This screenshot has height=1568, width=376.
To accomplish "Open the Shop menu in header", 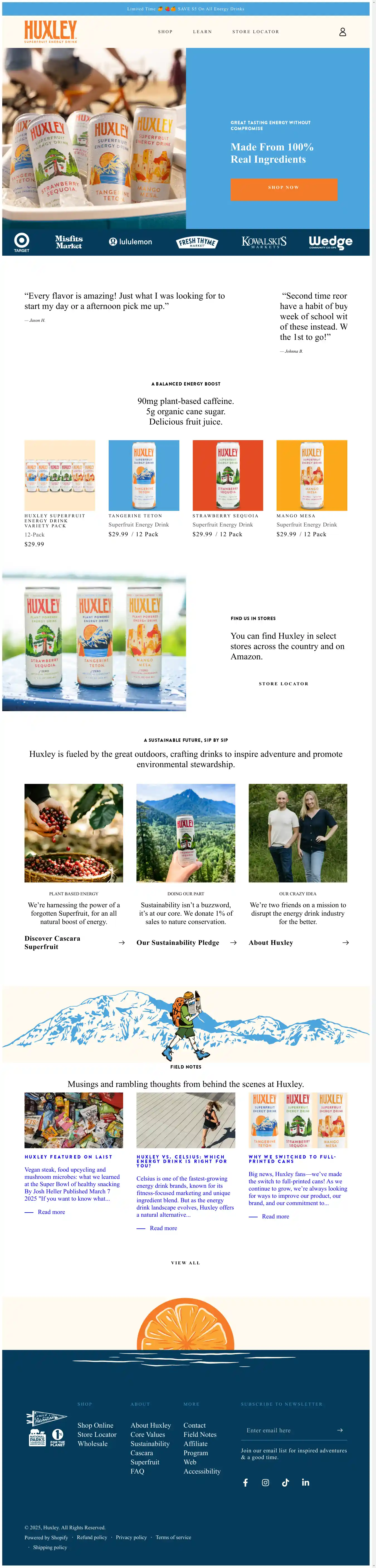I will coord(165,32).
